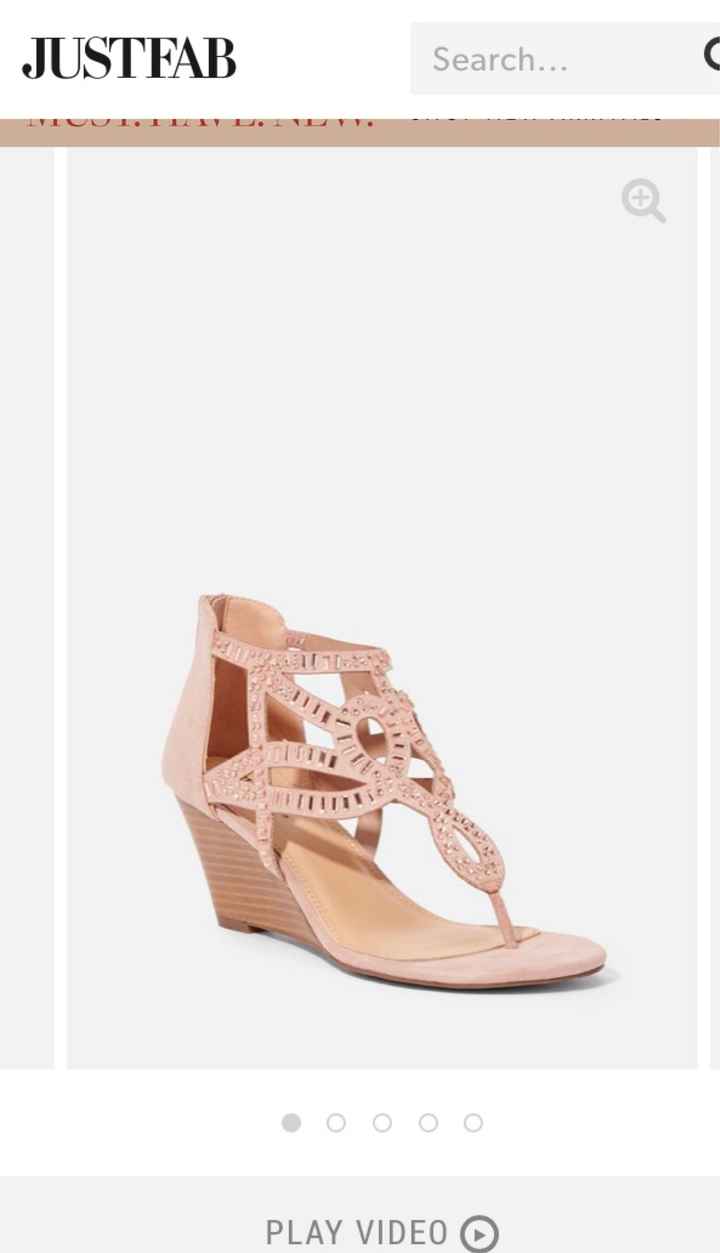Jump to the fourth image dot
The image size is (720, 1253).
pos(428,1123)
